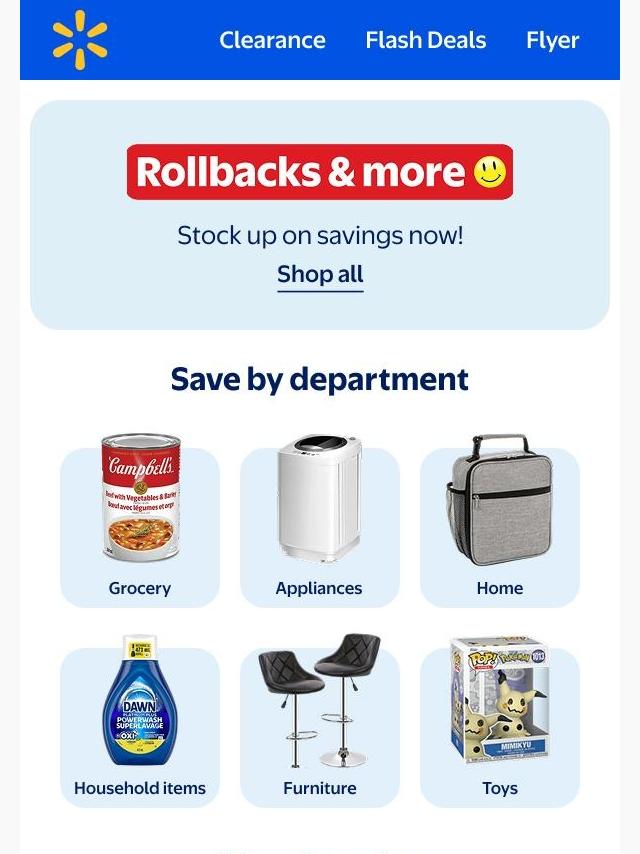View the Furniture department
This screenshot has width=640, height=854.
[320, 725]
